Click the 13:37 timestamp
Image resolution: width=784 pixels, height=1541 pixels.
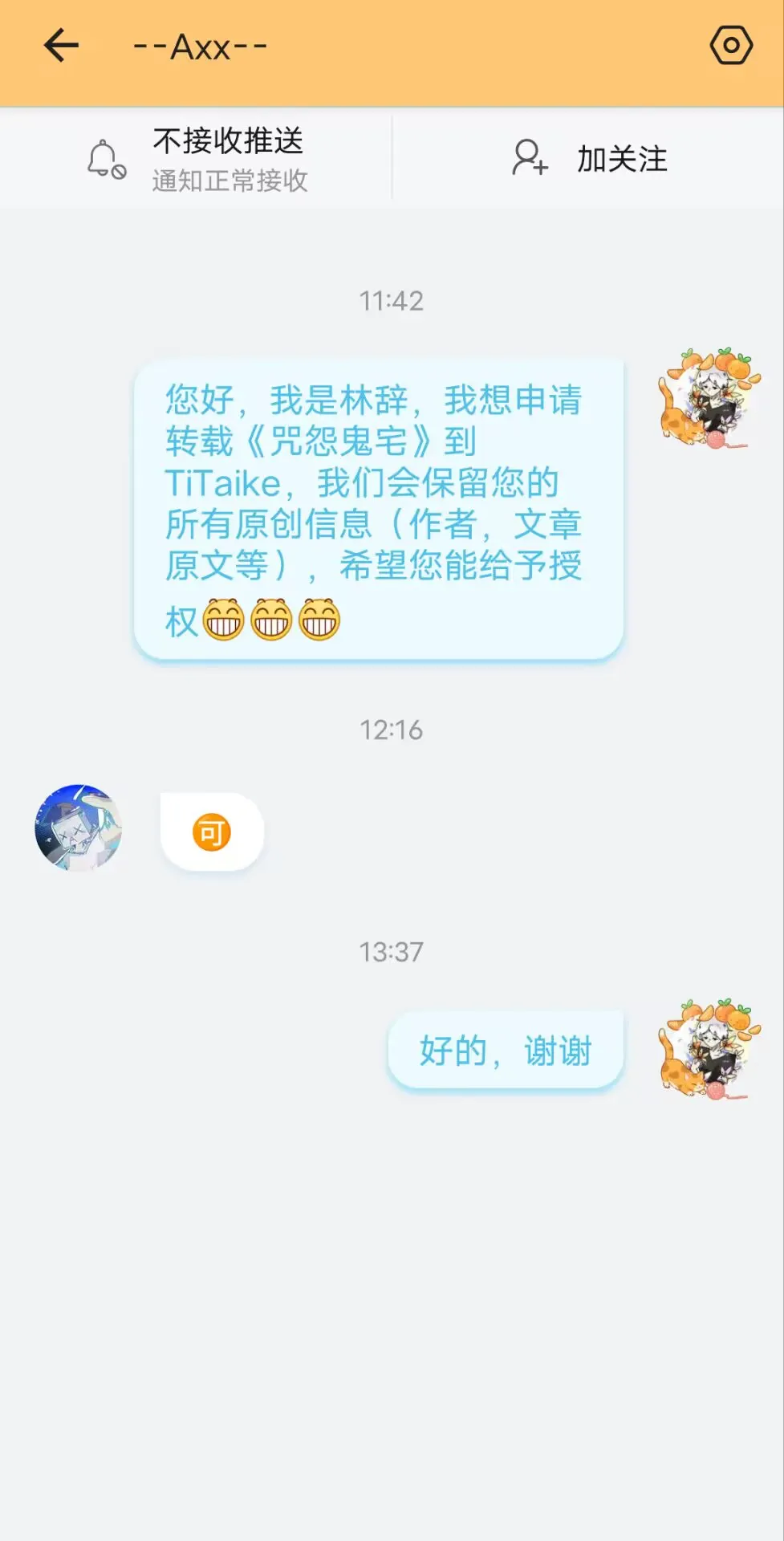pos(392,951)
